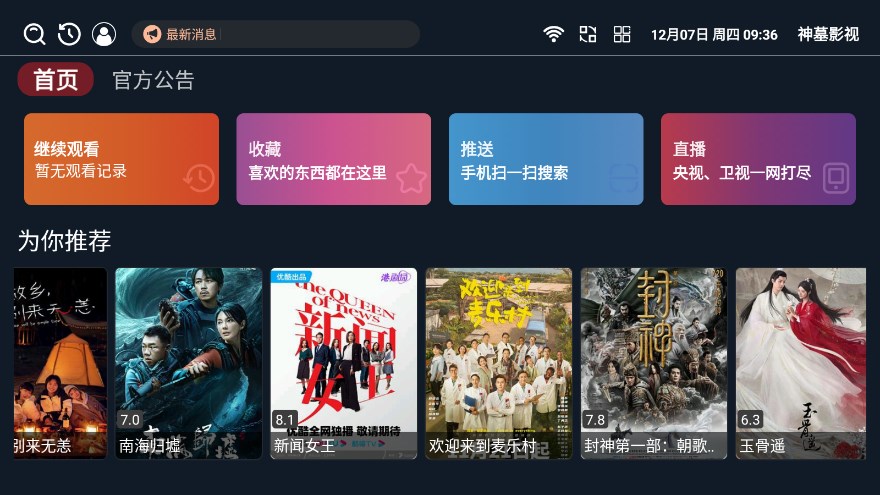Open the search icon
The image size is (880, 495).
[35, 34]
